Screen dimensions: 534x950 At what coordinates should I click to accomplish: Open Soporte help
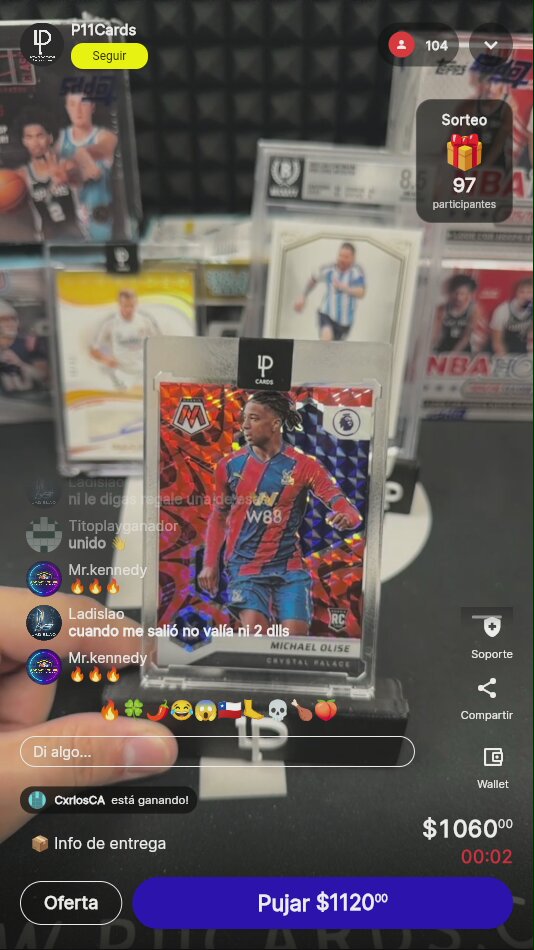tap(492, 636)
